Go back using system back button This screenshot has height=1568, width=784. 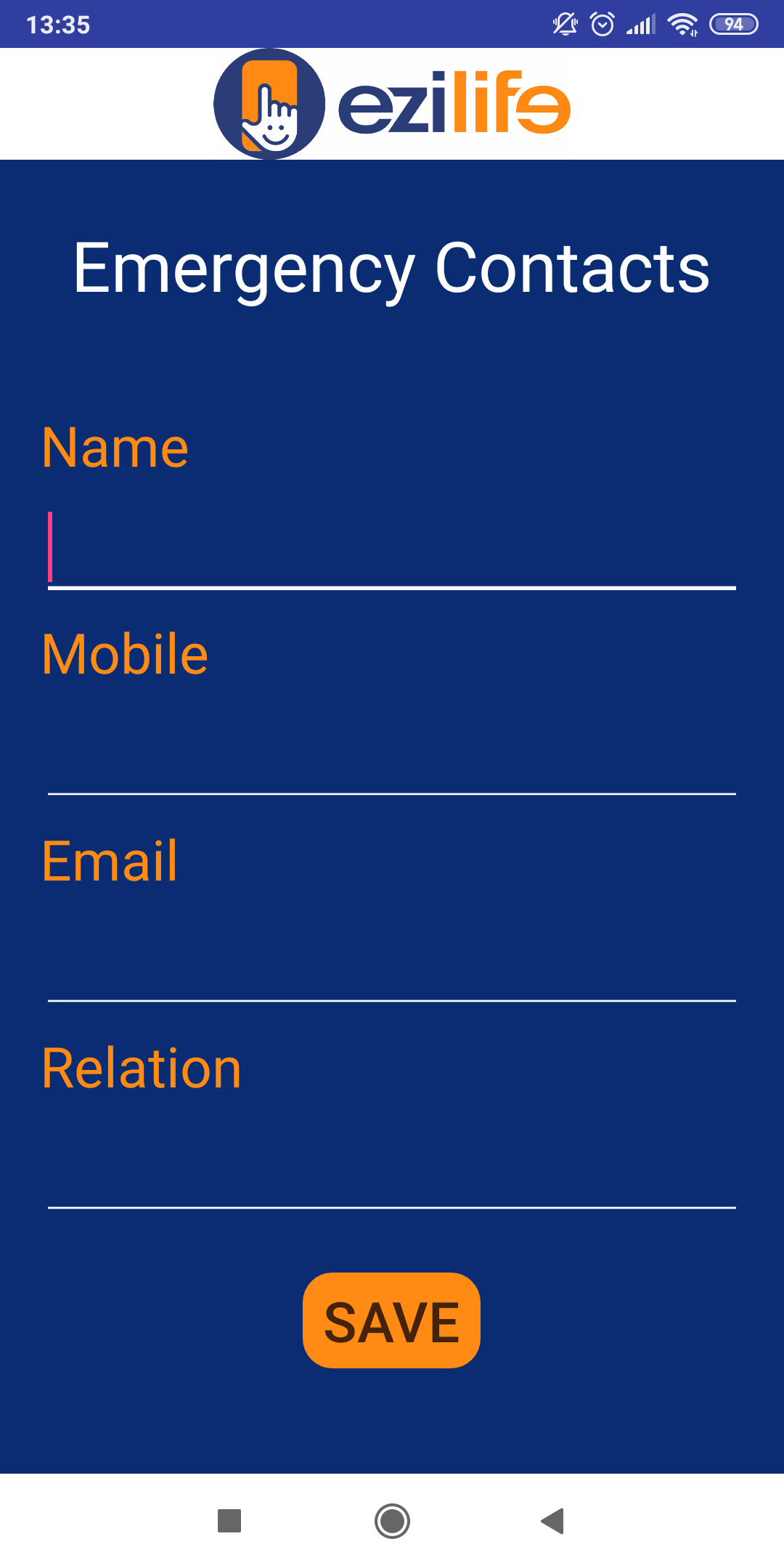click(553, 1521)
